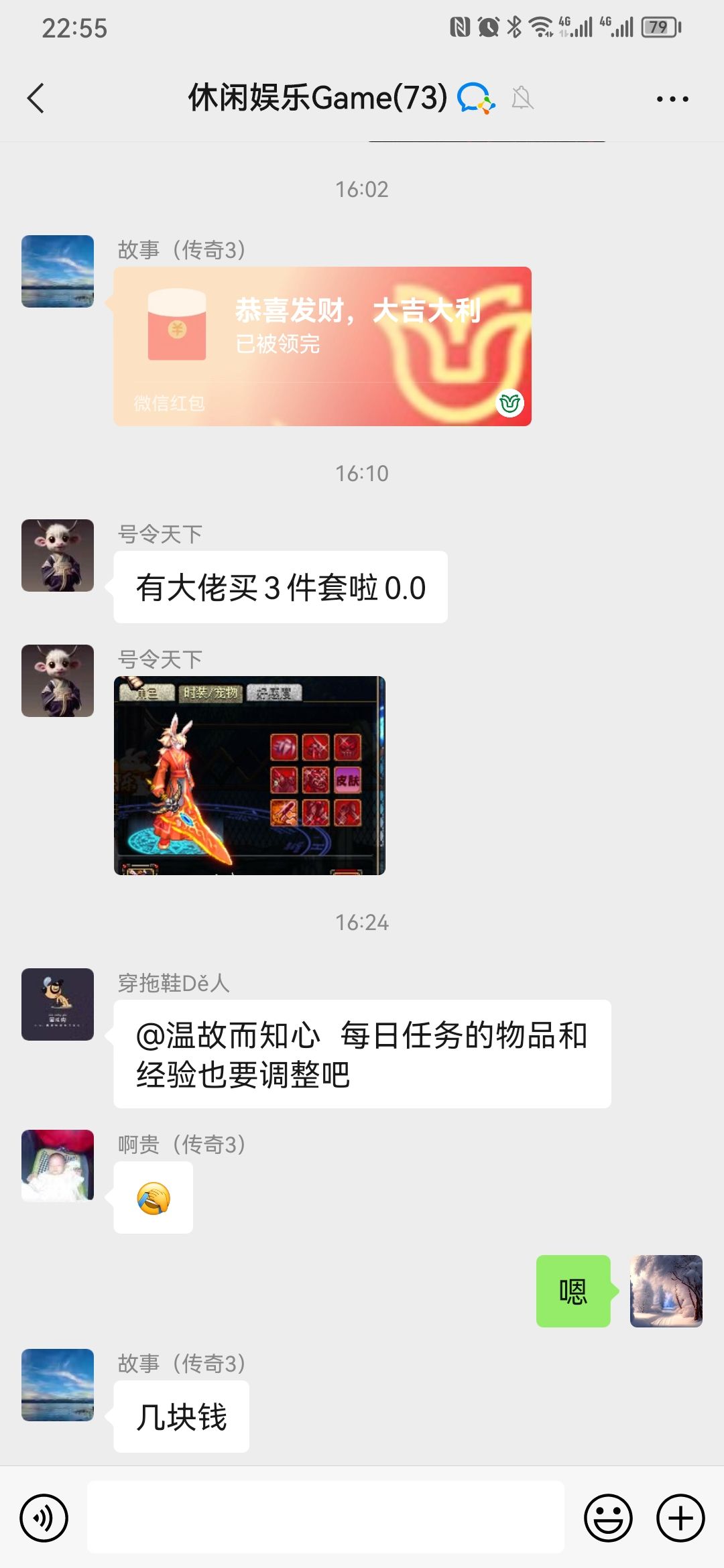Go back to the chat list
Image resolution: width=724 pixels, height=1568 pixels.
tap(36, 99)
